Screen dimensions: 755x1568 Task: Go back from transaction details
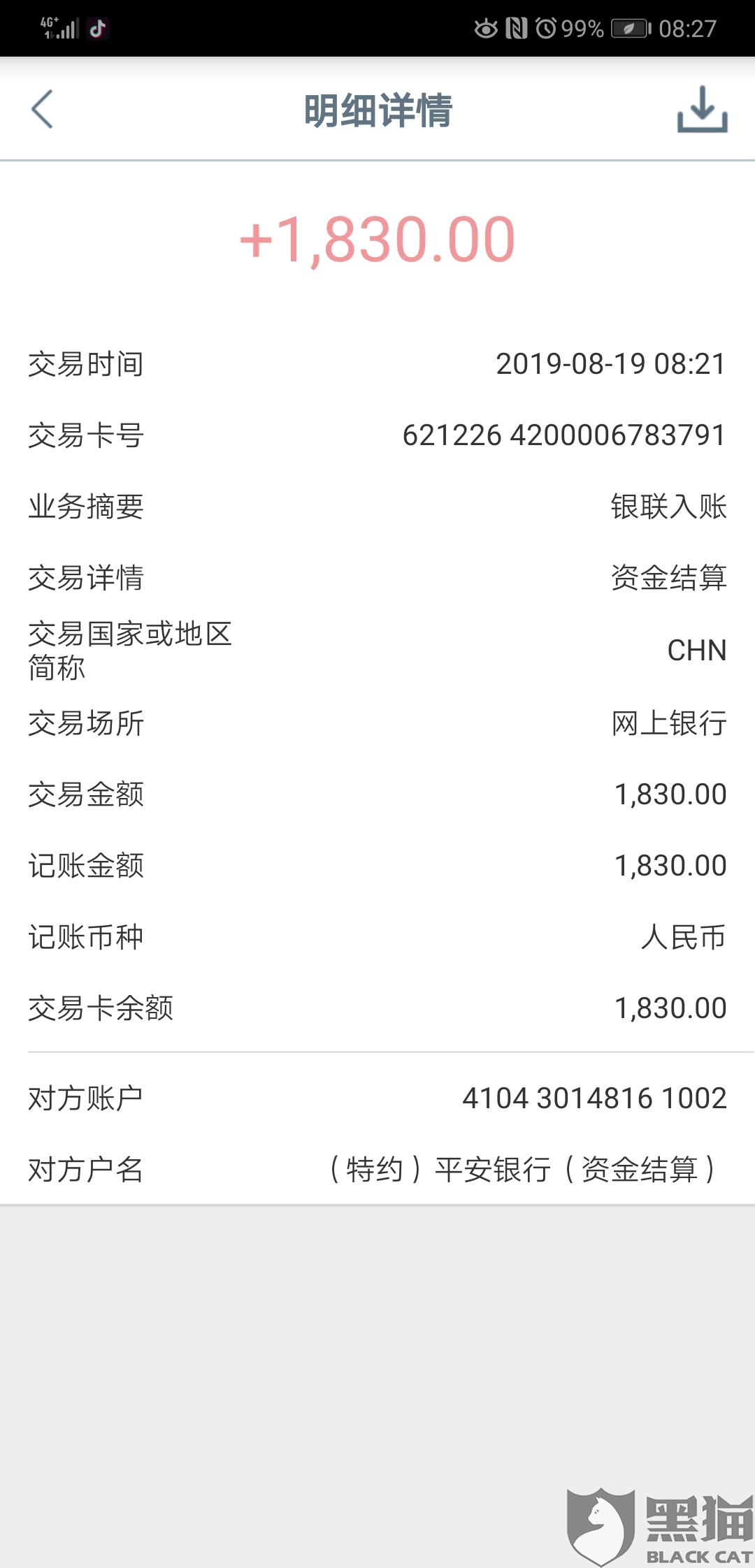point(42,109)
